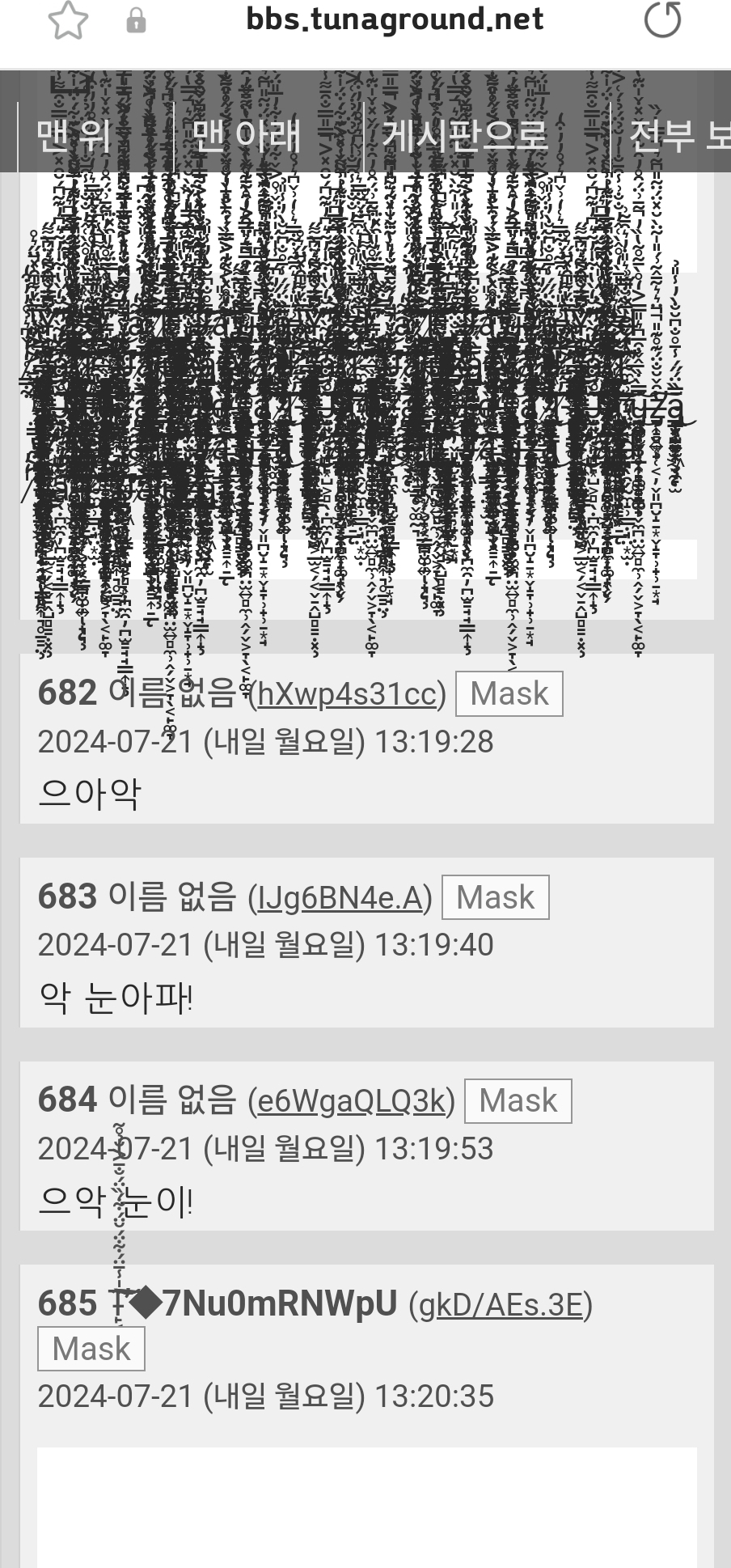Bookmark this page with the star icon
Screen dimensions: 731x1568
pos(68,20)
